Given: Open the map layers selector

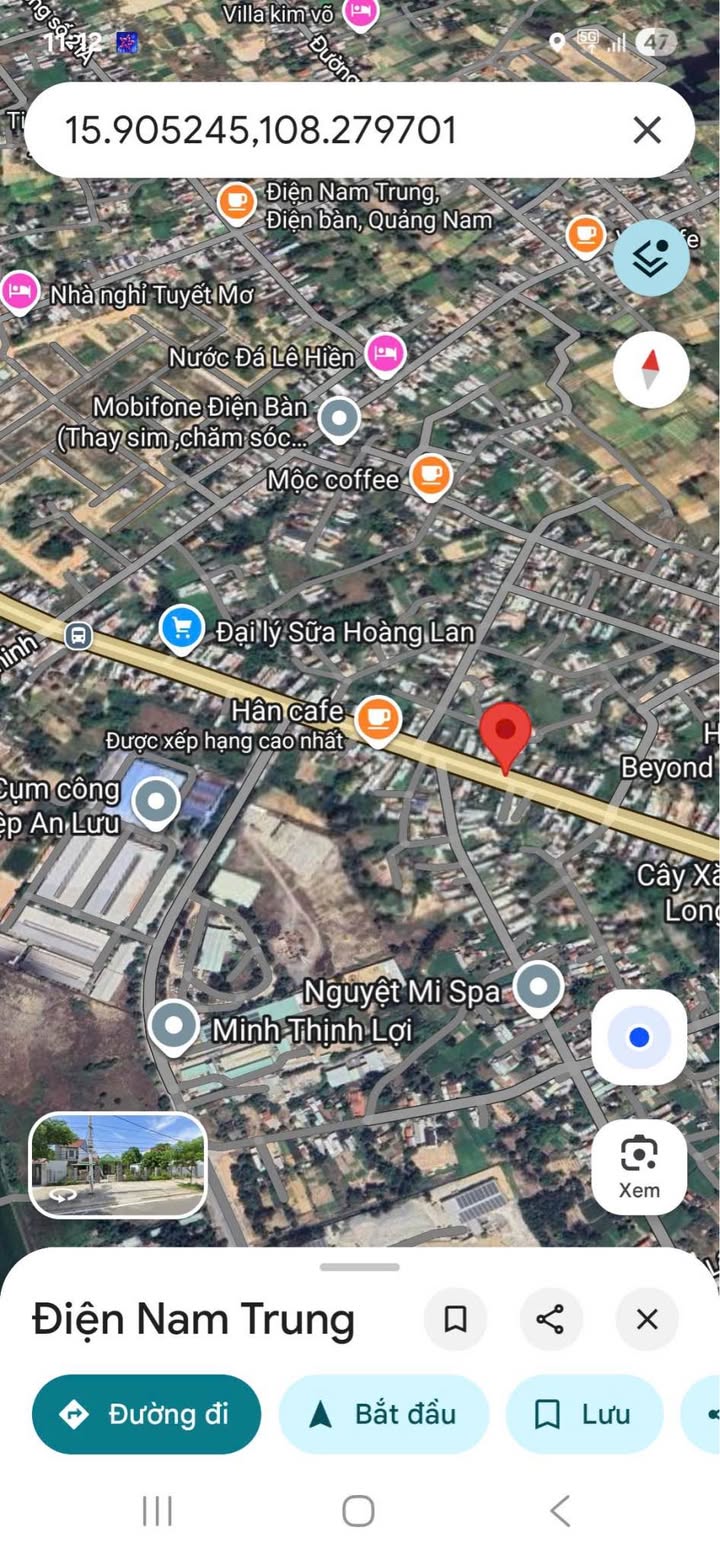Looking at the screenshot, I should point(651,258).
